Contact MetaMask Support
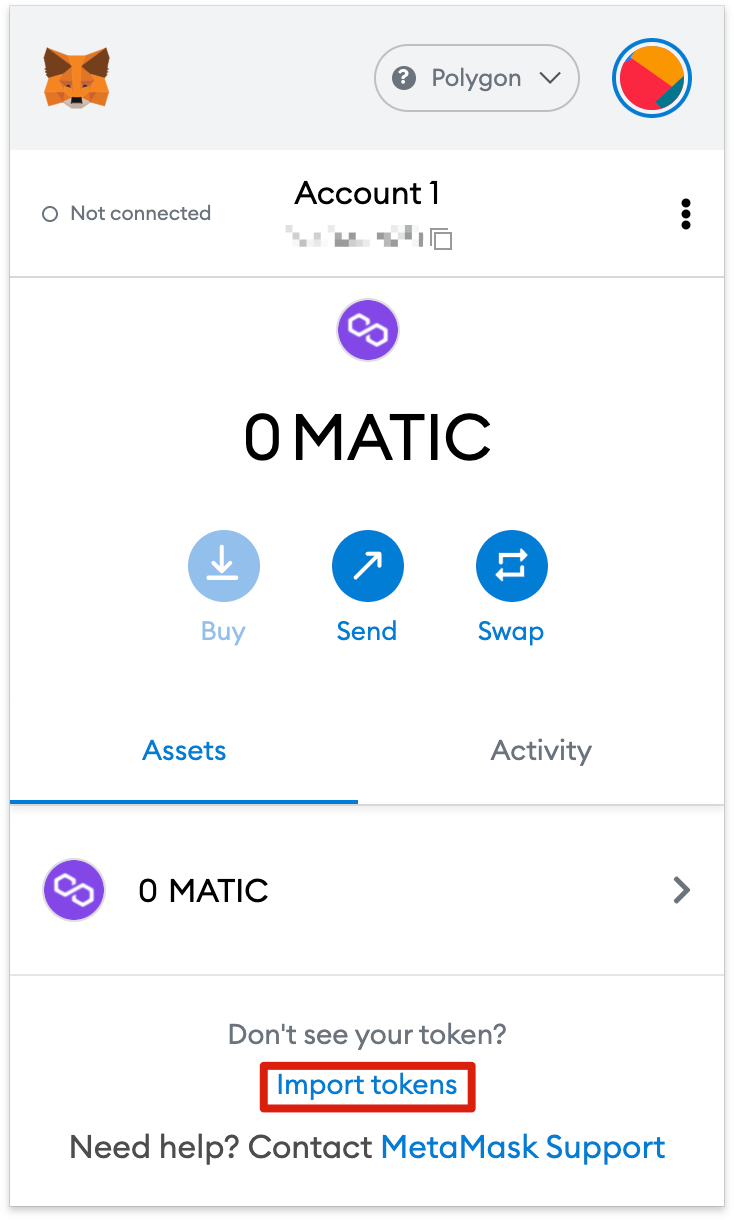The width and height of the screenshot is (734, 1220). coord(522,1147)
